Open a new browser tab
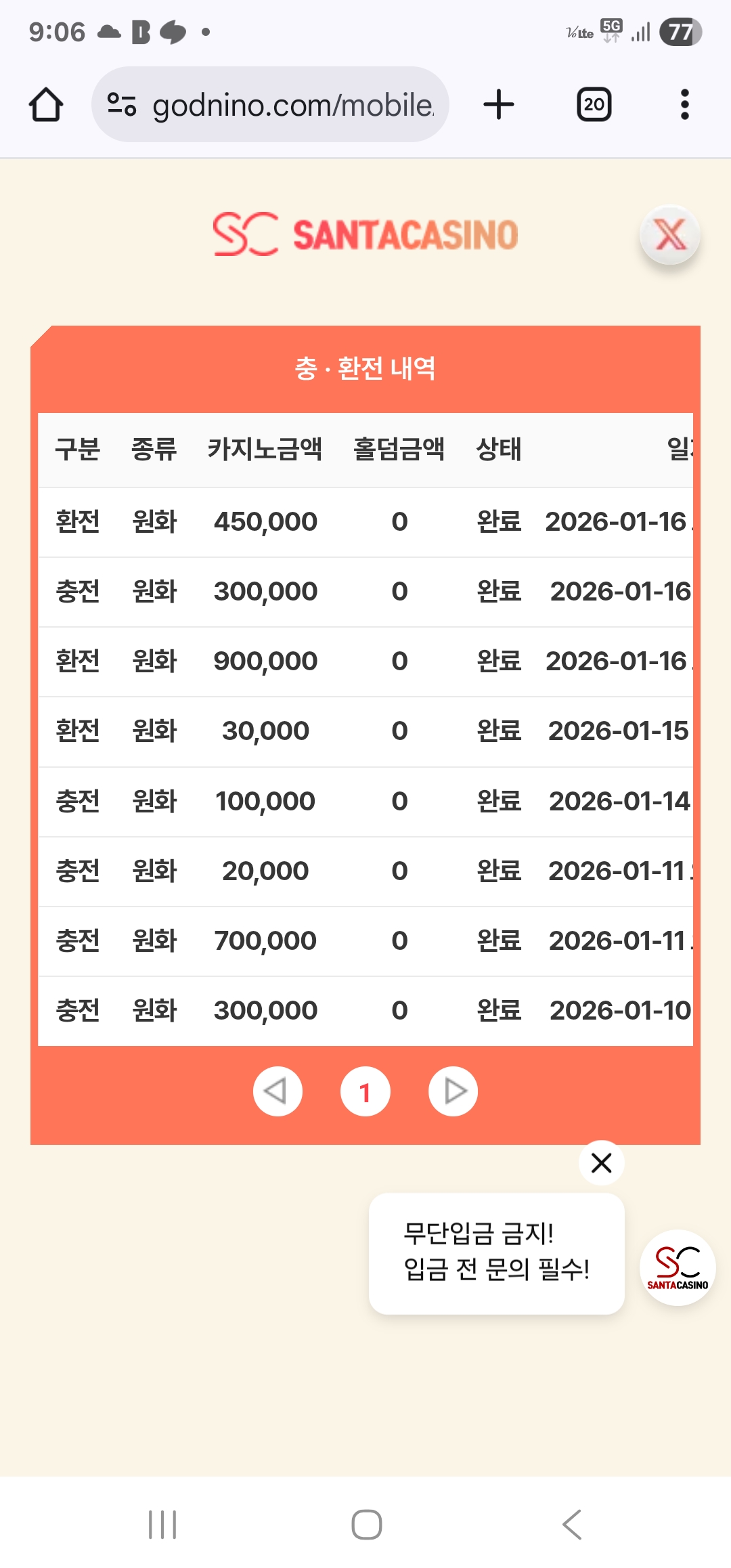This screenshot has height=1568, width=731. point(499,105)
